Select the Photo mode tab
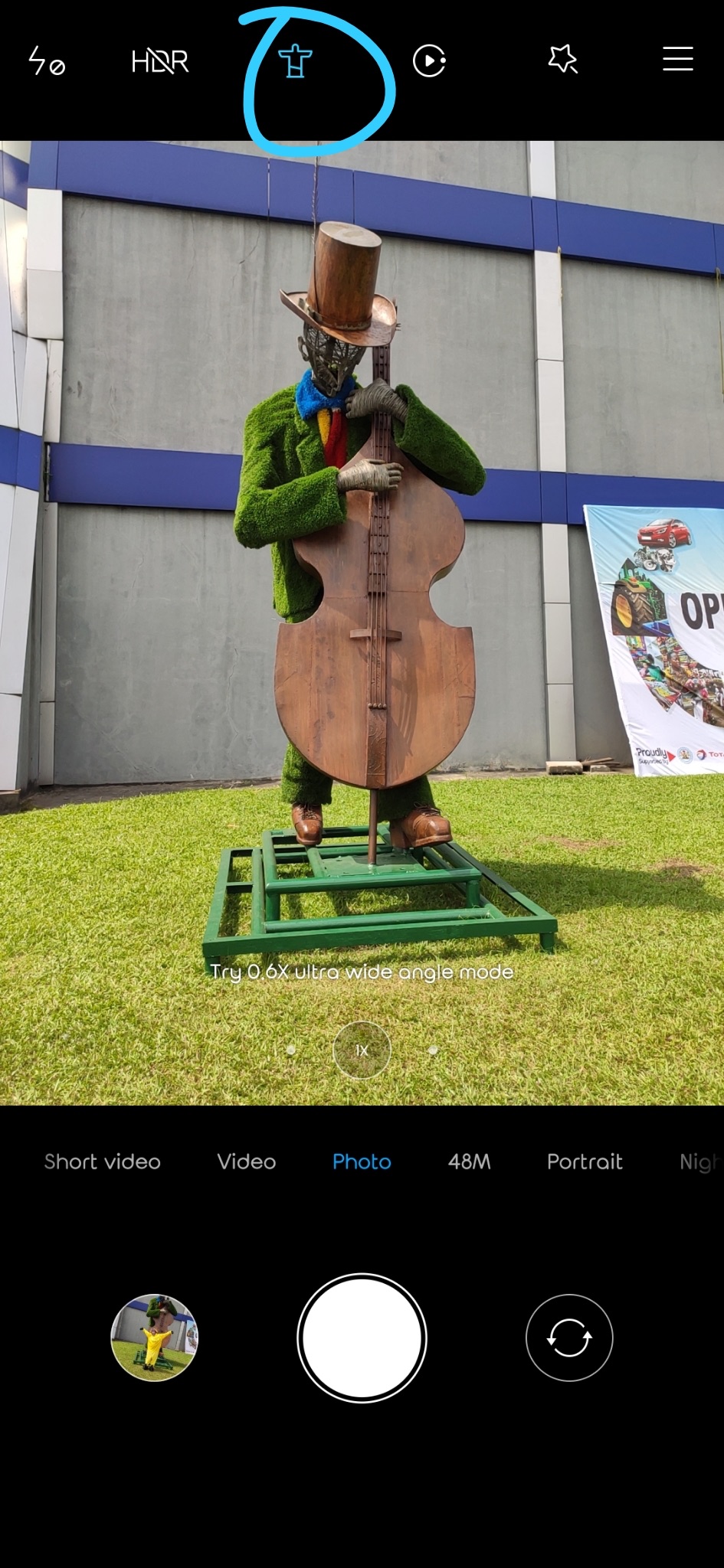This screenshot has height=1568, width=724. click(362, 1161)
